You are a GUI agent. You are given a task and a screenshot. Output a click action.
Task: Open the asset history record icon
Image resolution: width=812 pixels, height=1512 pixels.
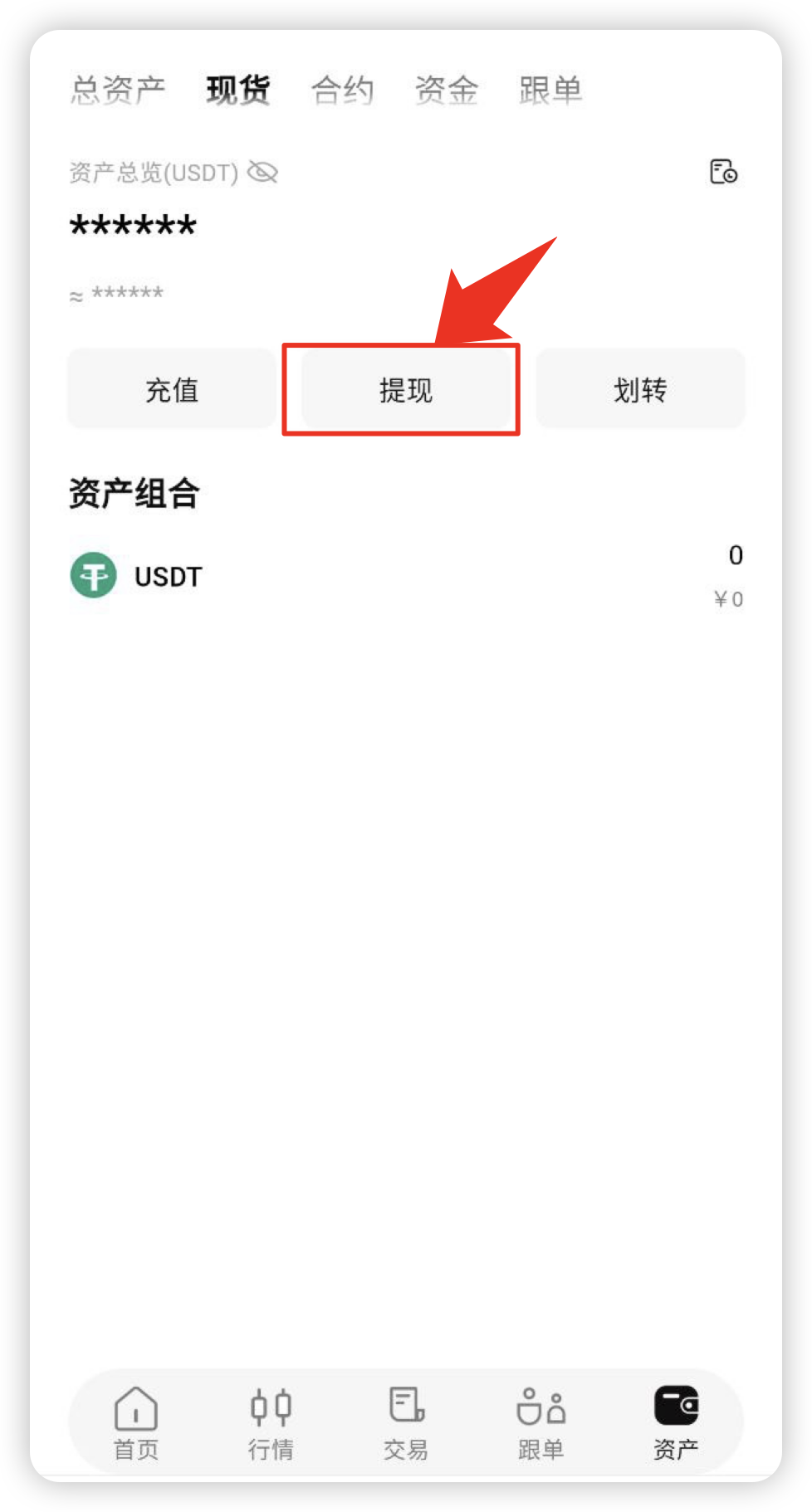[x=722, y=172]
